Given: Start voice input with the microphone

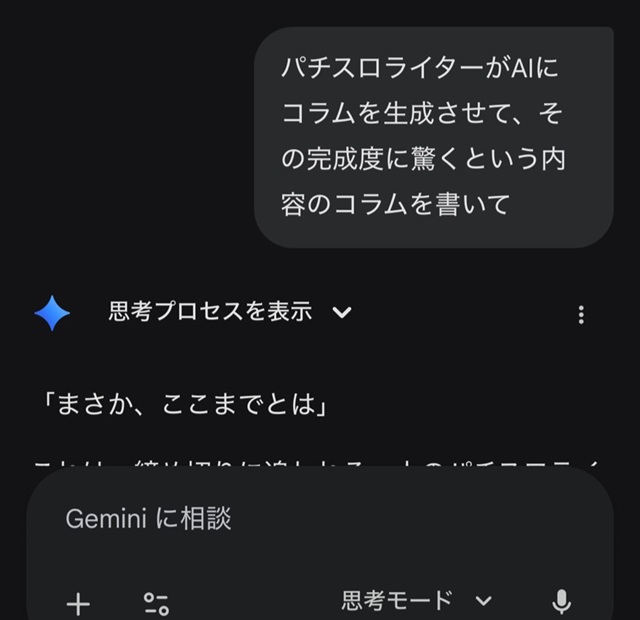Looking at the screenshot, I should (562, 602).
